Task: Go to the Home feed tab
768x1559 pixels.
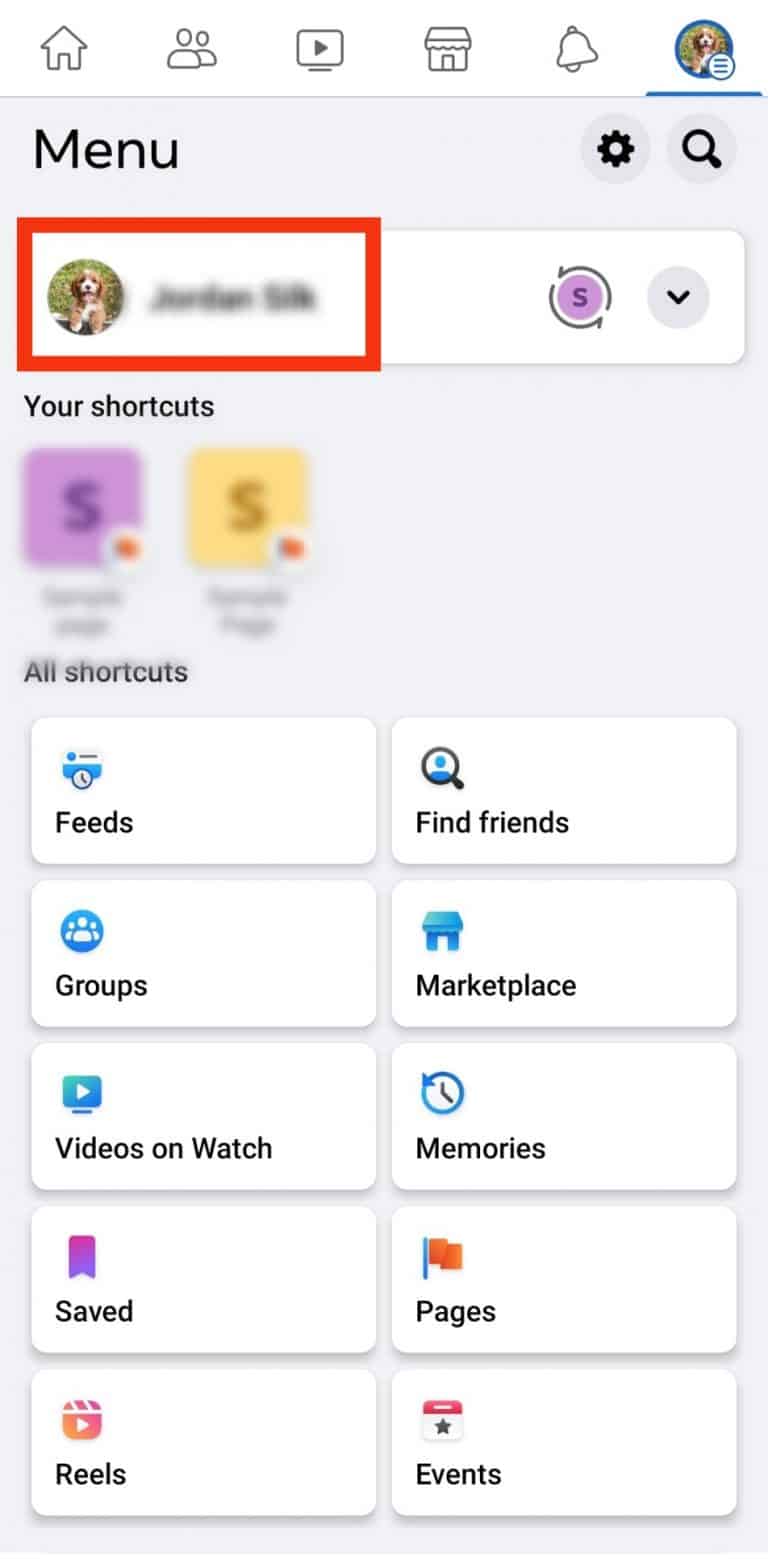Action: [x=63, y=47]
